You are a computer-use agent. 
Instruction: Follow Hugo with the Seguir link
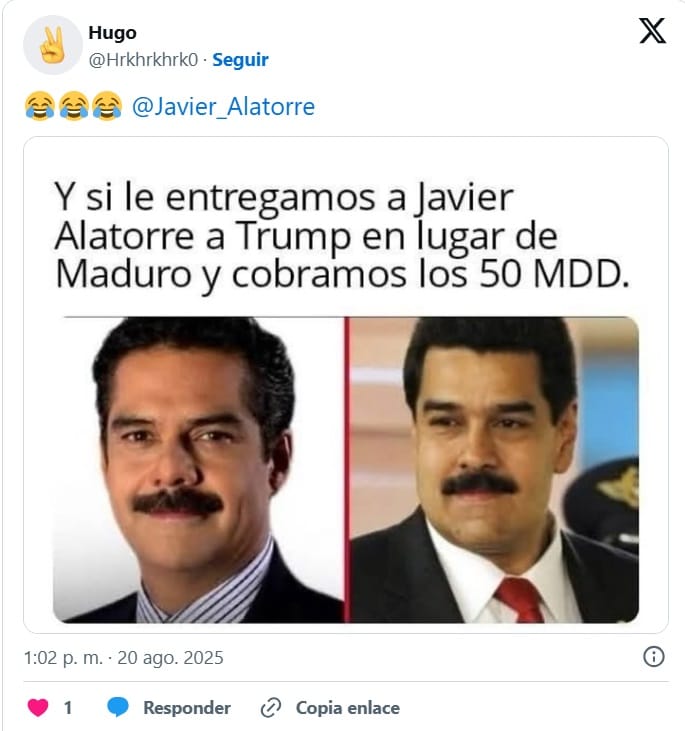coord(240,60)
